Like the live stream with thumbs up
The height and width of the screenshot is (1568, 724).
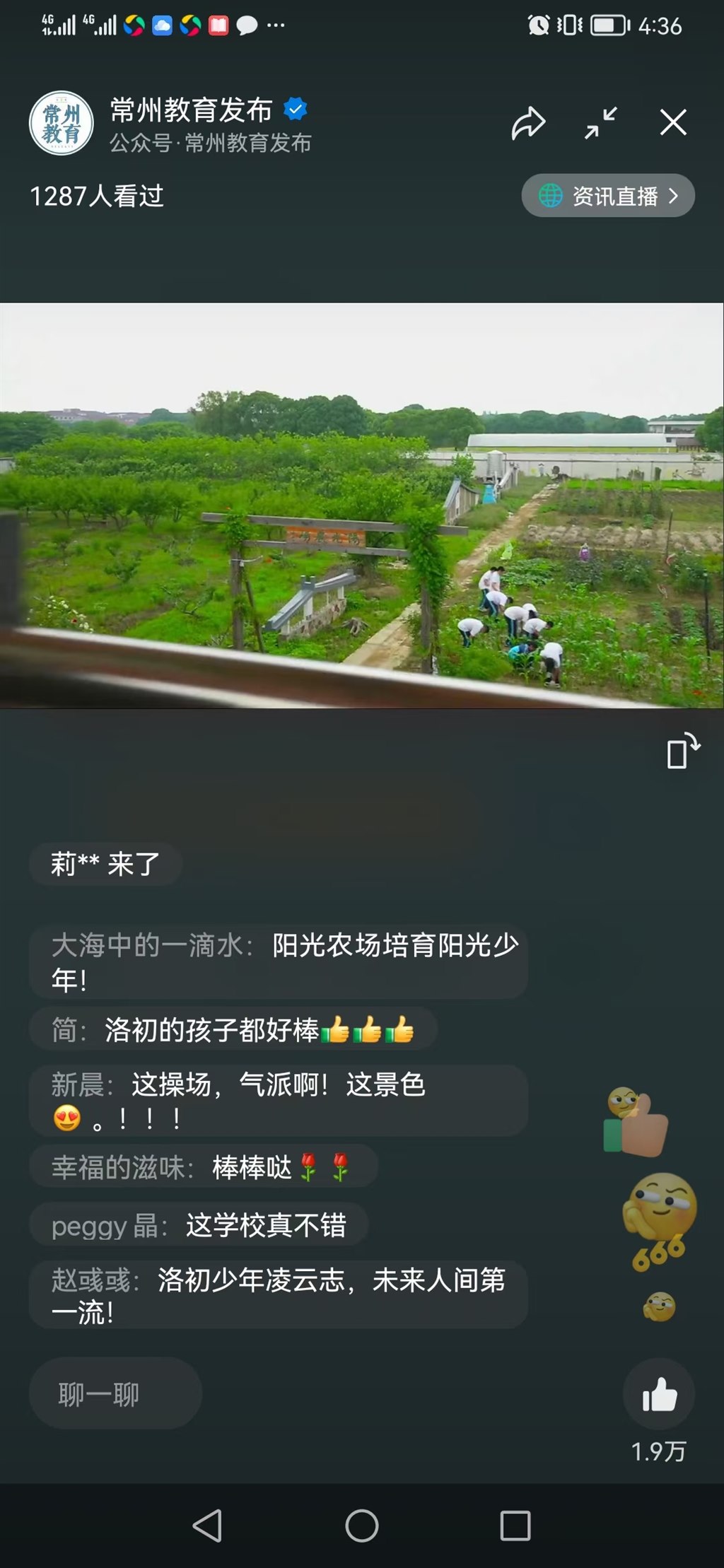(659, 1394)
